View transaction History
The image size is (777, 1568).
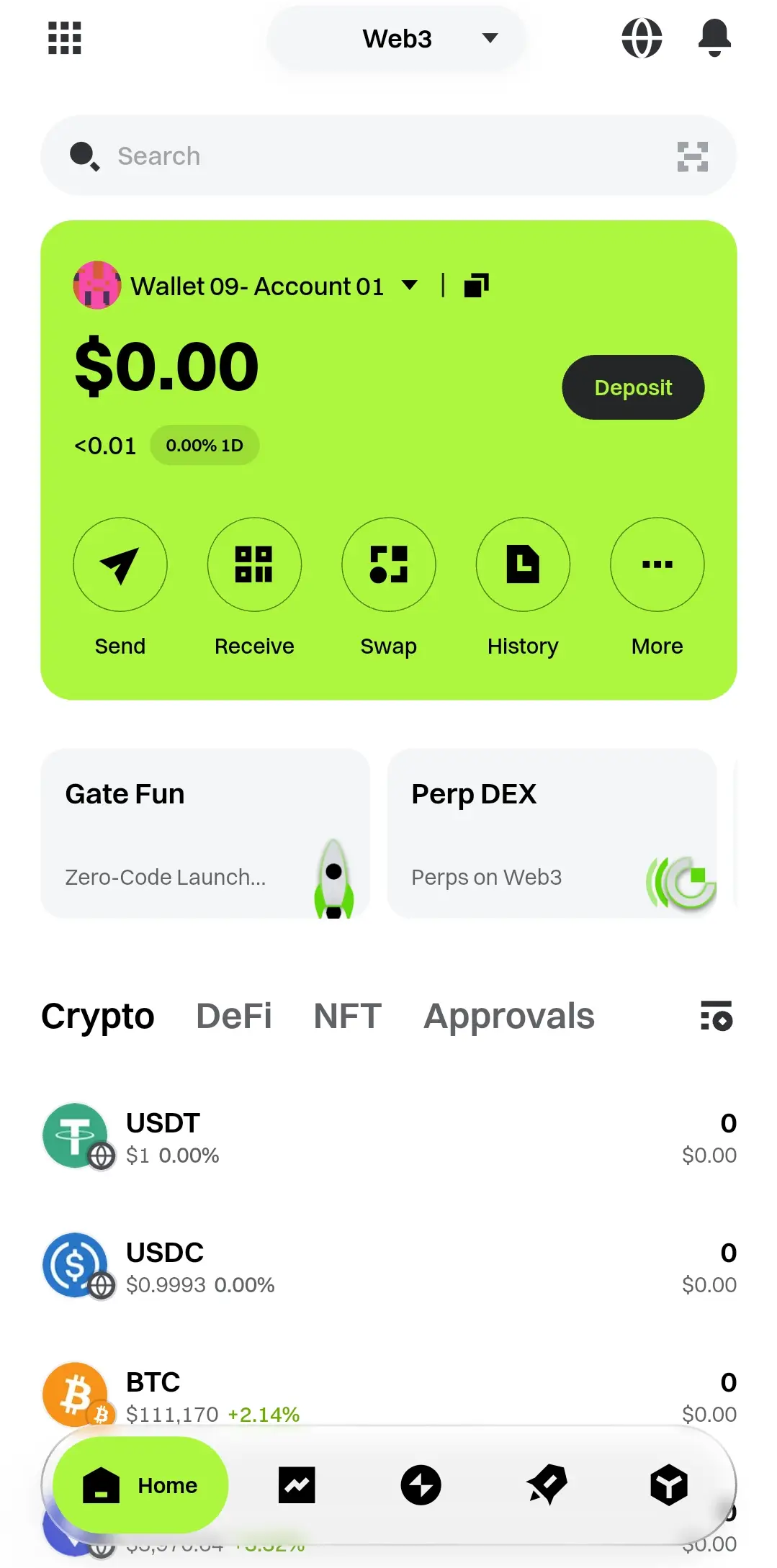(523, 564)
